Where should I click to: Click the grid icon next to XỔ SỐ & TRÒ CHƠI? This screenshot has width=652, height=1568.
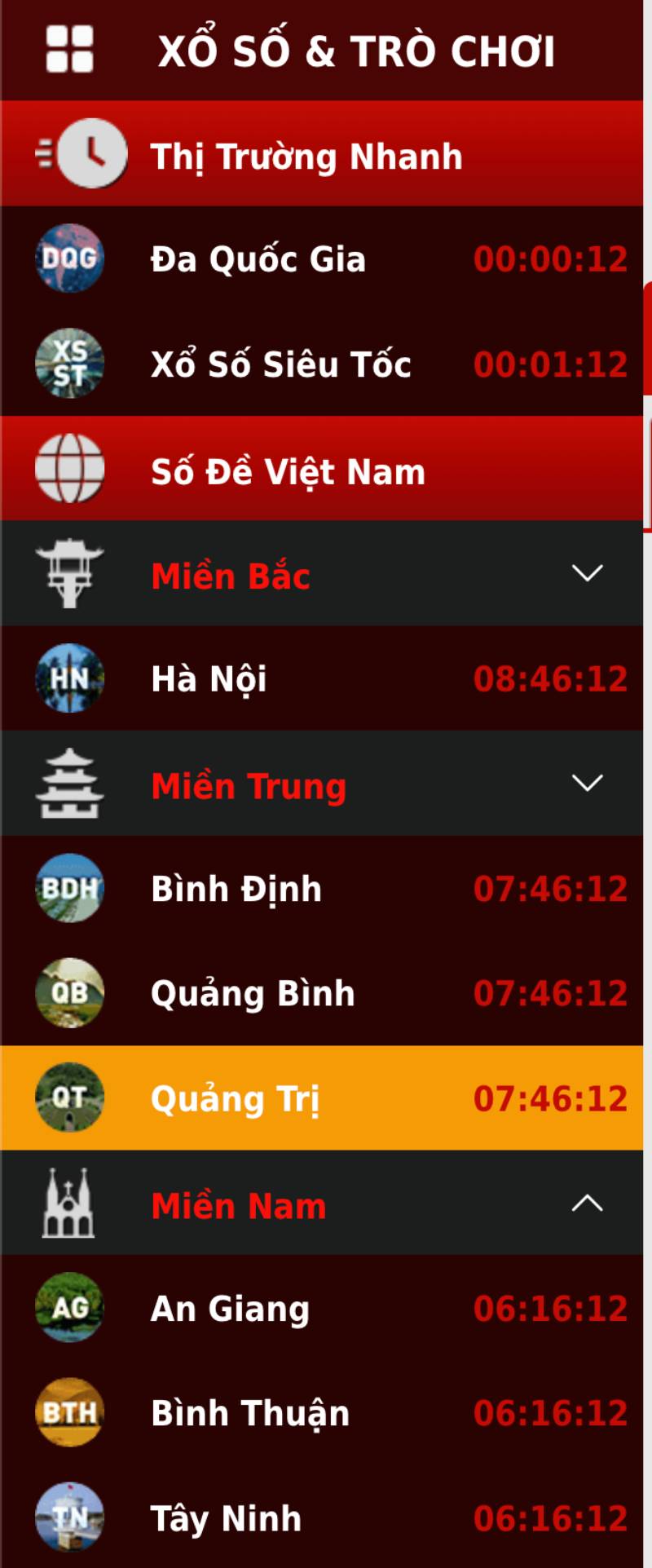[69, 49]
